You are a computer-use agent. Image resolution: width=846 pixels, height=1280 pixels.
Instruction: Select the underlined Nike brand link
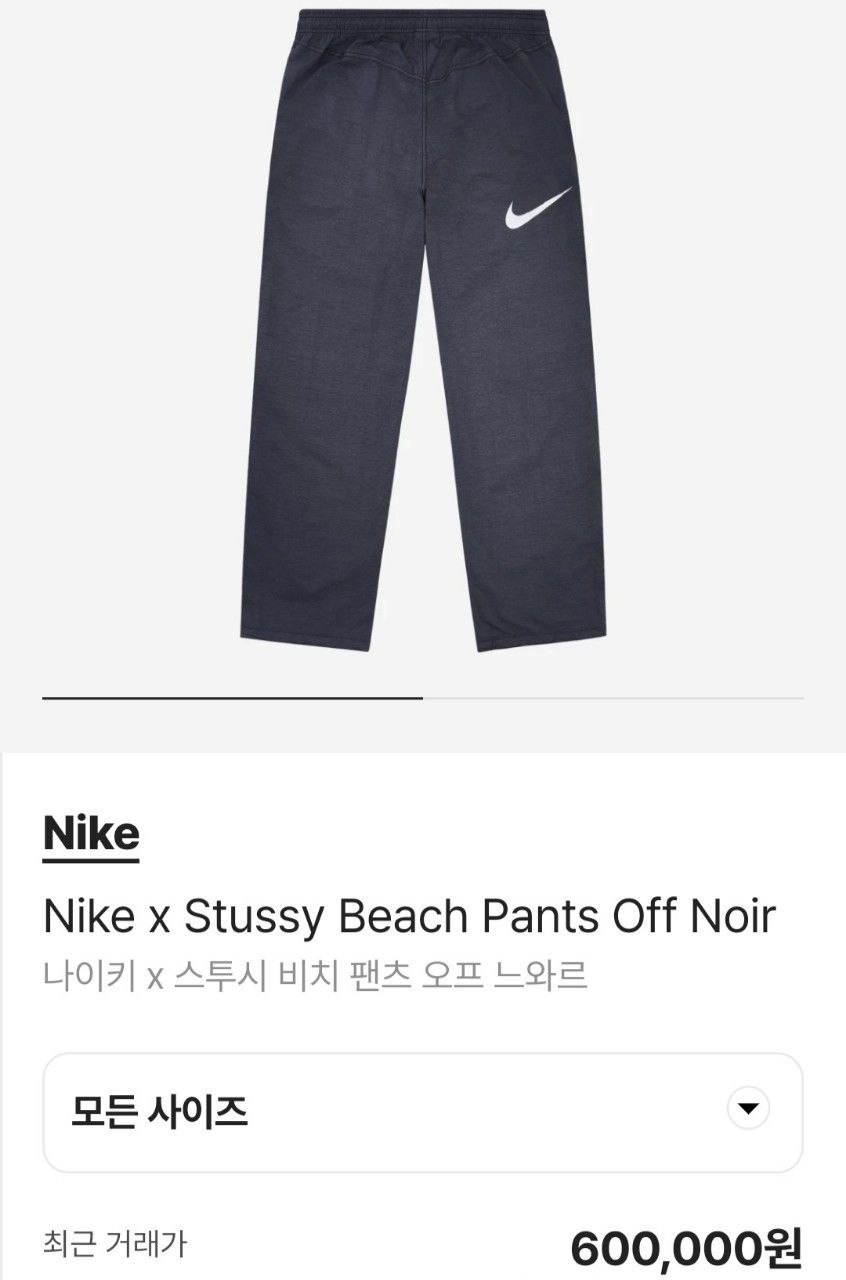point(92,834)
